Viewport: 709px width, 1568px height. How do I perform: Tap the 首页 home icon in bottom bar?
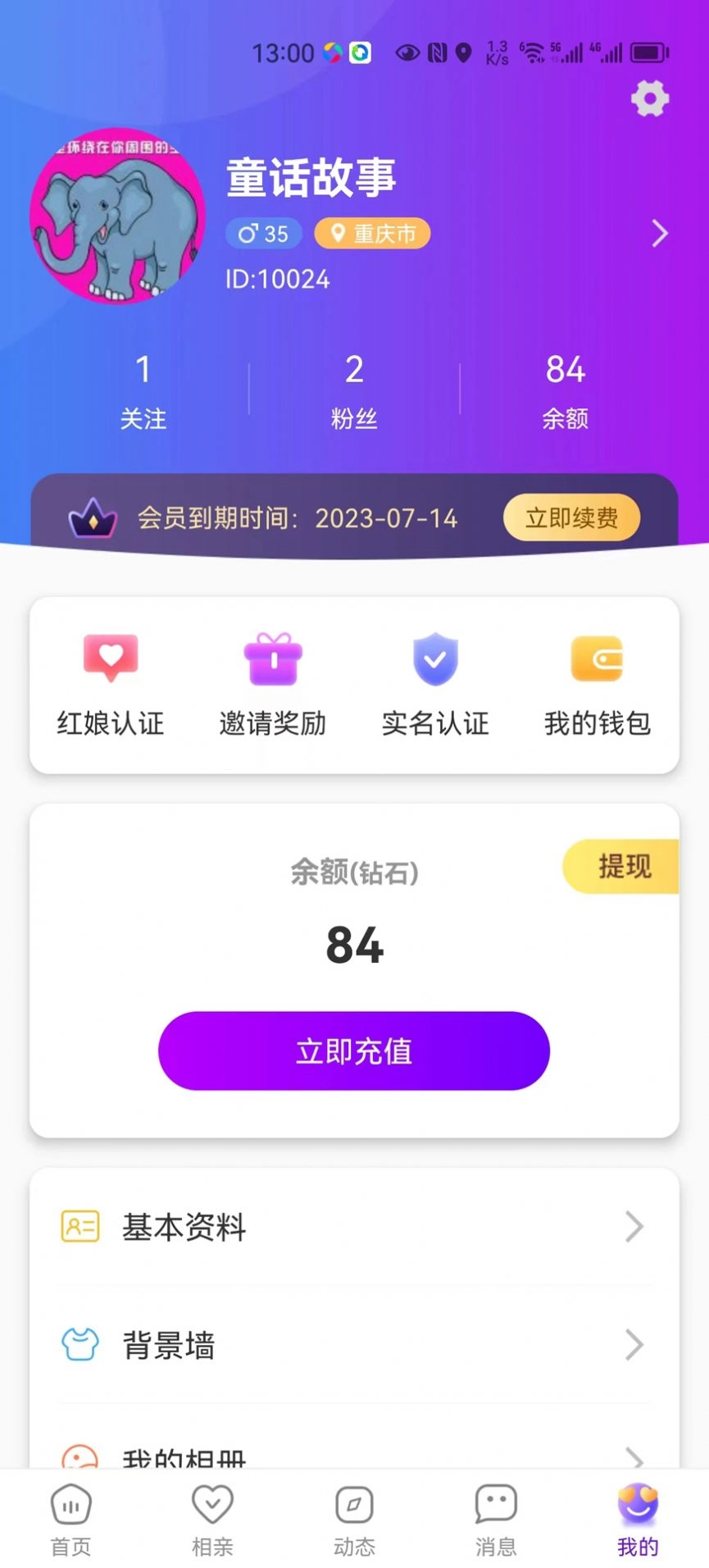pos(70,1505)
